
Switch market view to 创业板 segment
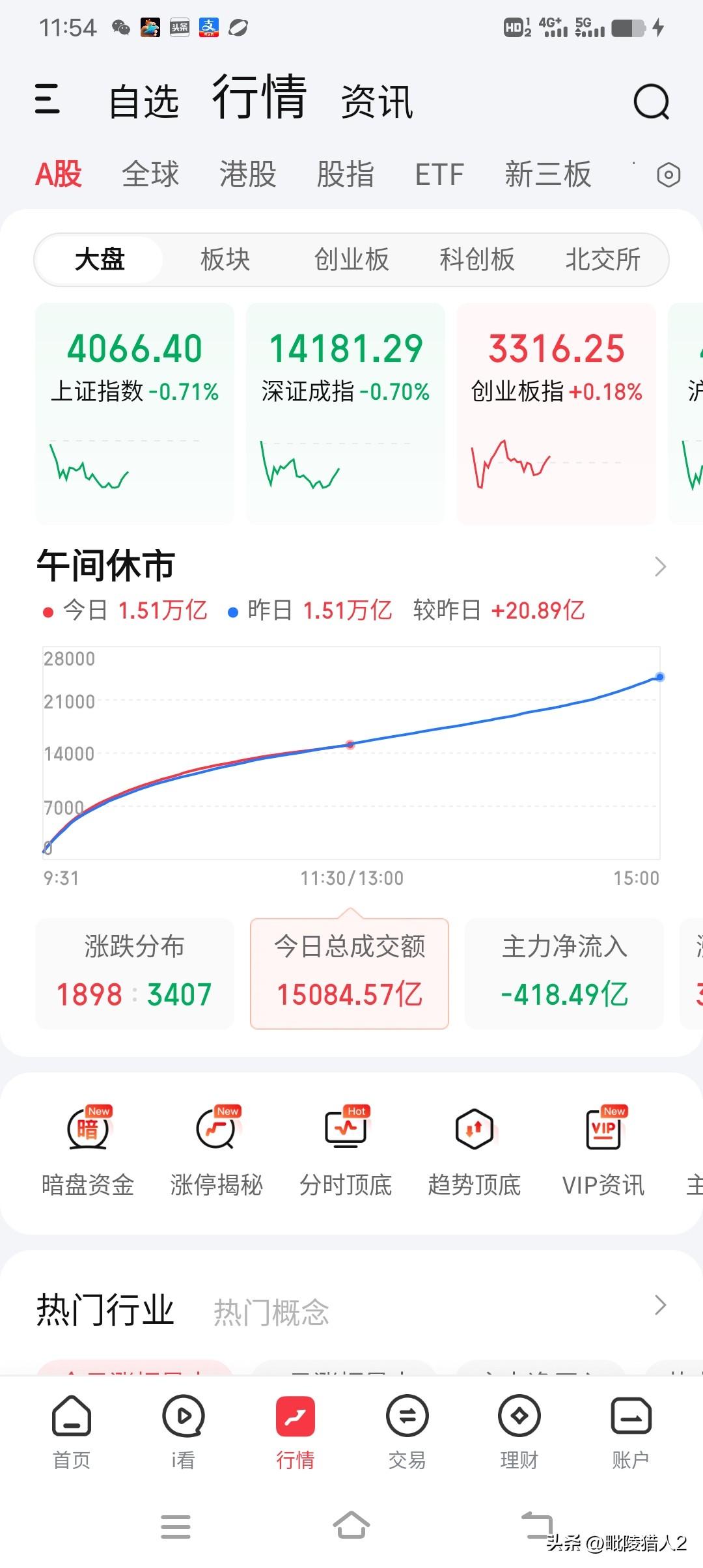coord(352,259)
